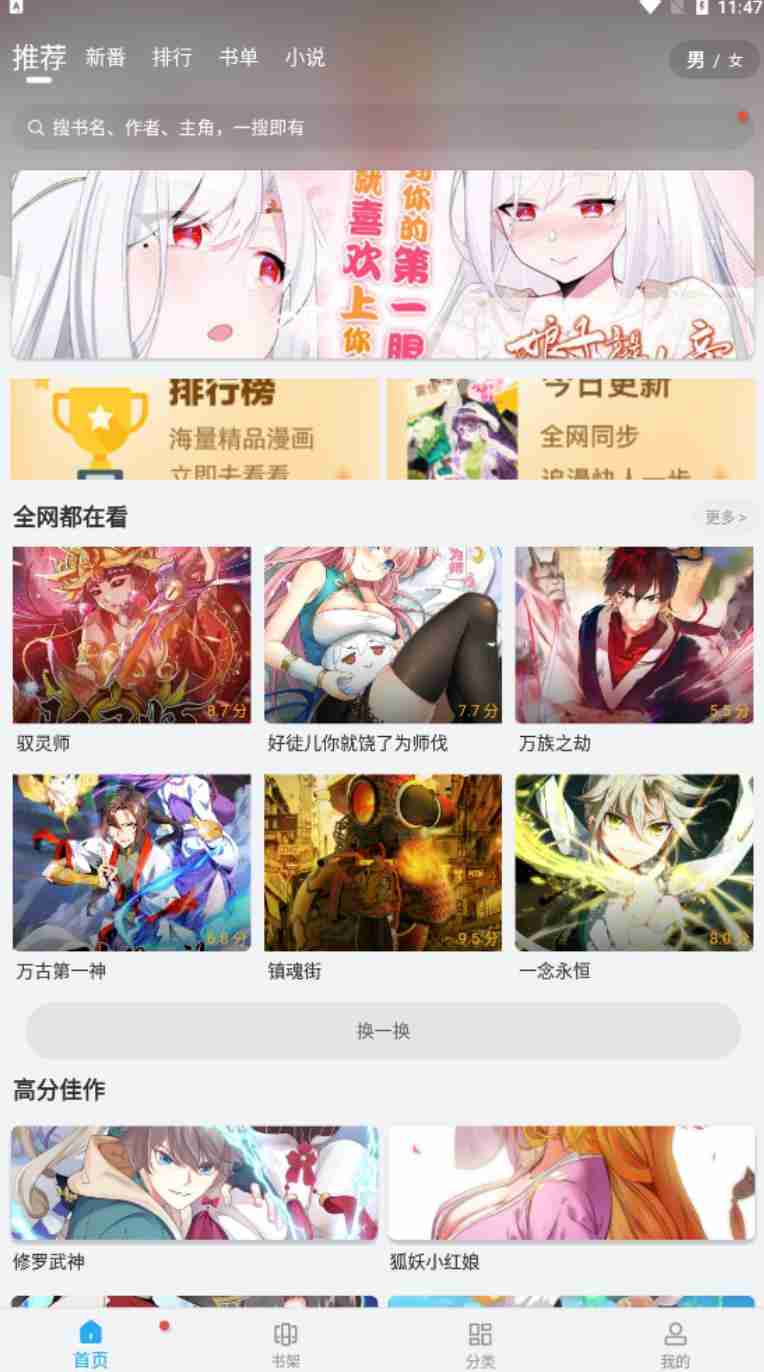
Task: Open the 小说 tab
Action: point(304,58)
